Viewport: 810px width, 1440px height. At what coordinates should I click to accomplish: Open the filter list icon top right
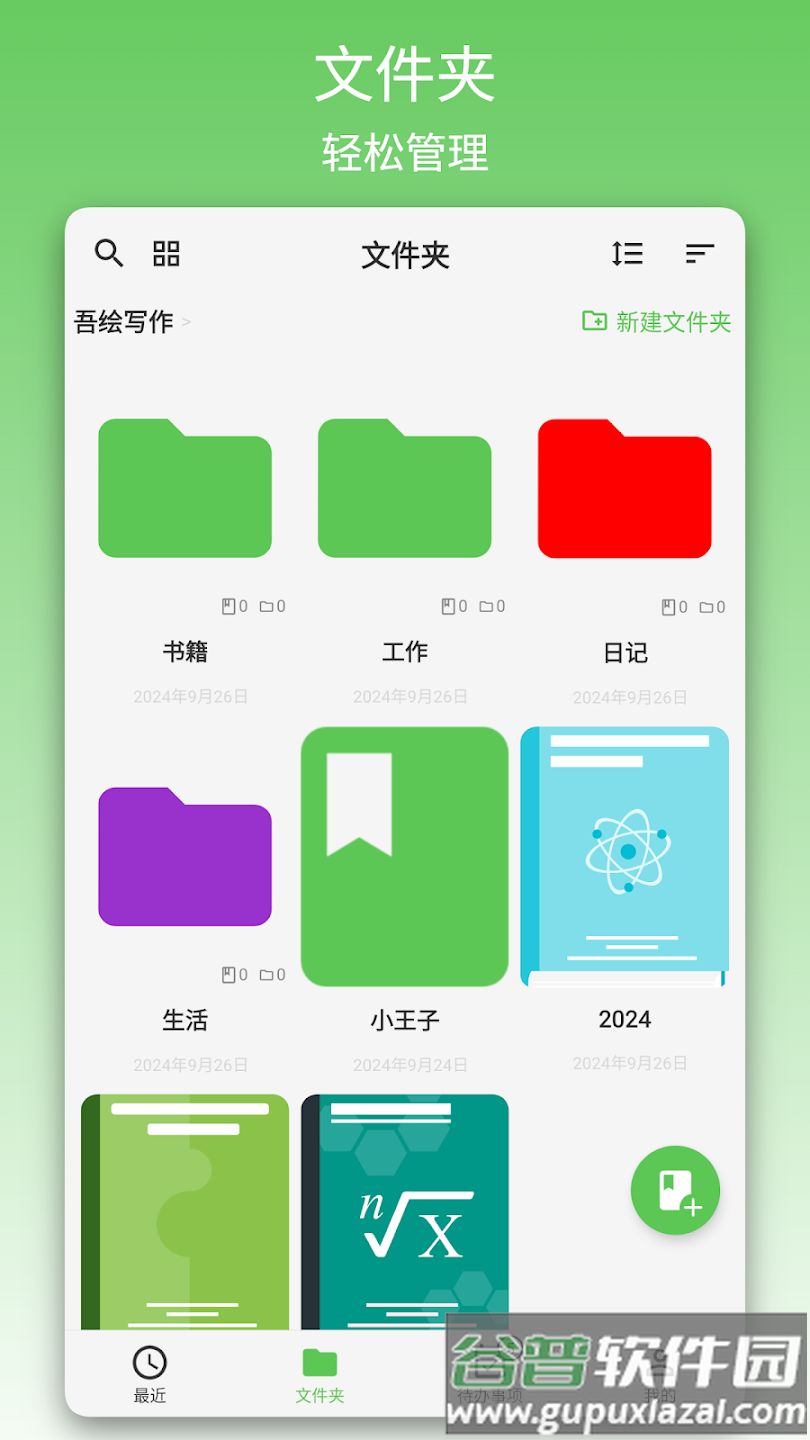coord(700,254)
